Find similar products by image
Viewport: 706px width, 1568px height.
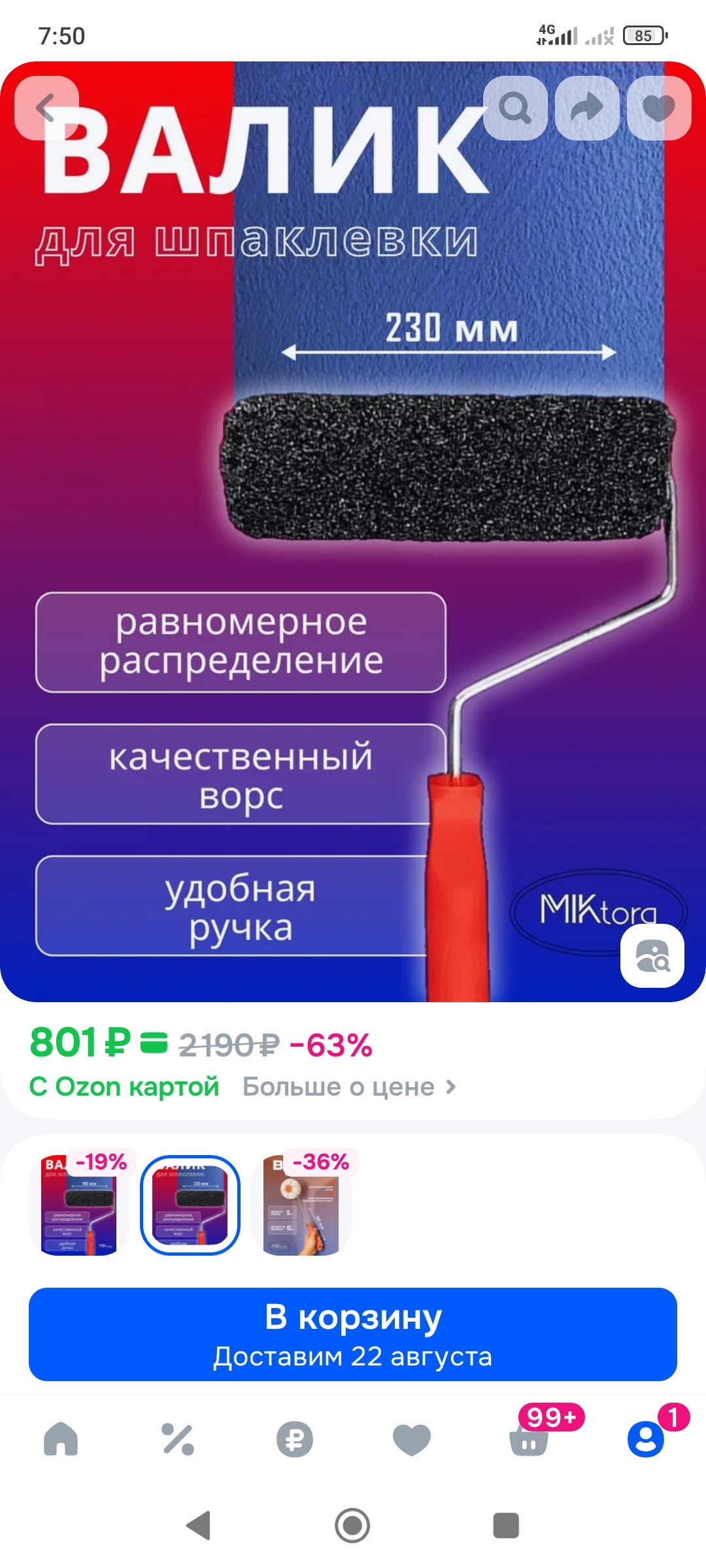[652, 956]
